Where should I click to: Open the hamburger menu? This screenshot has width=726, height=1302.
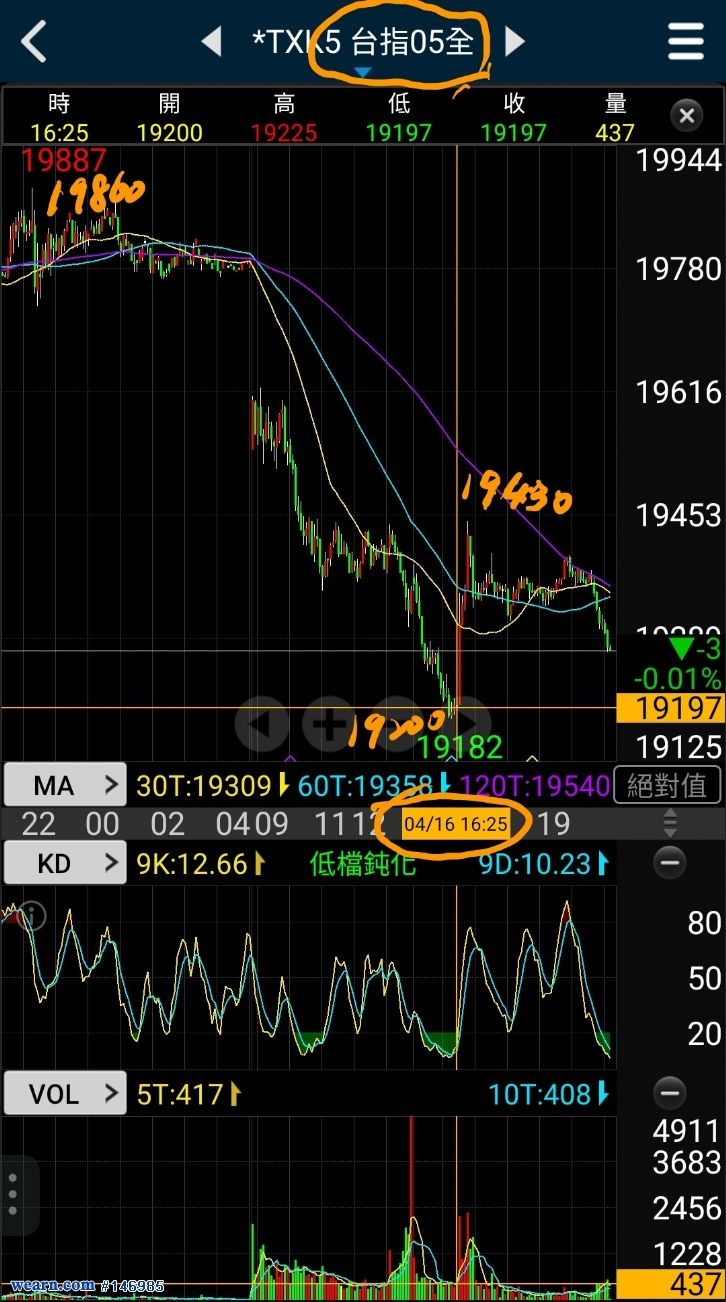pyautogui.click(x=687, y=42)
